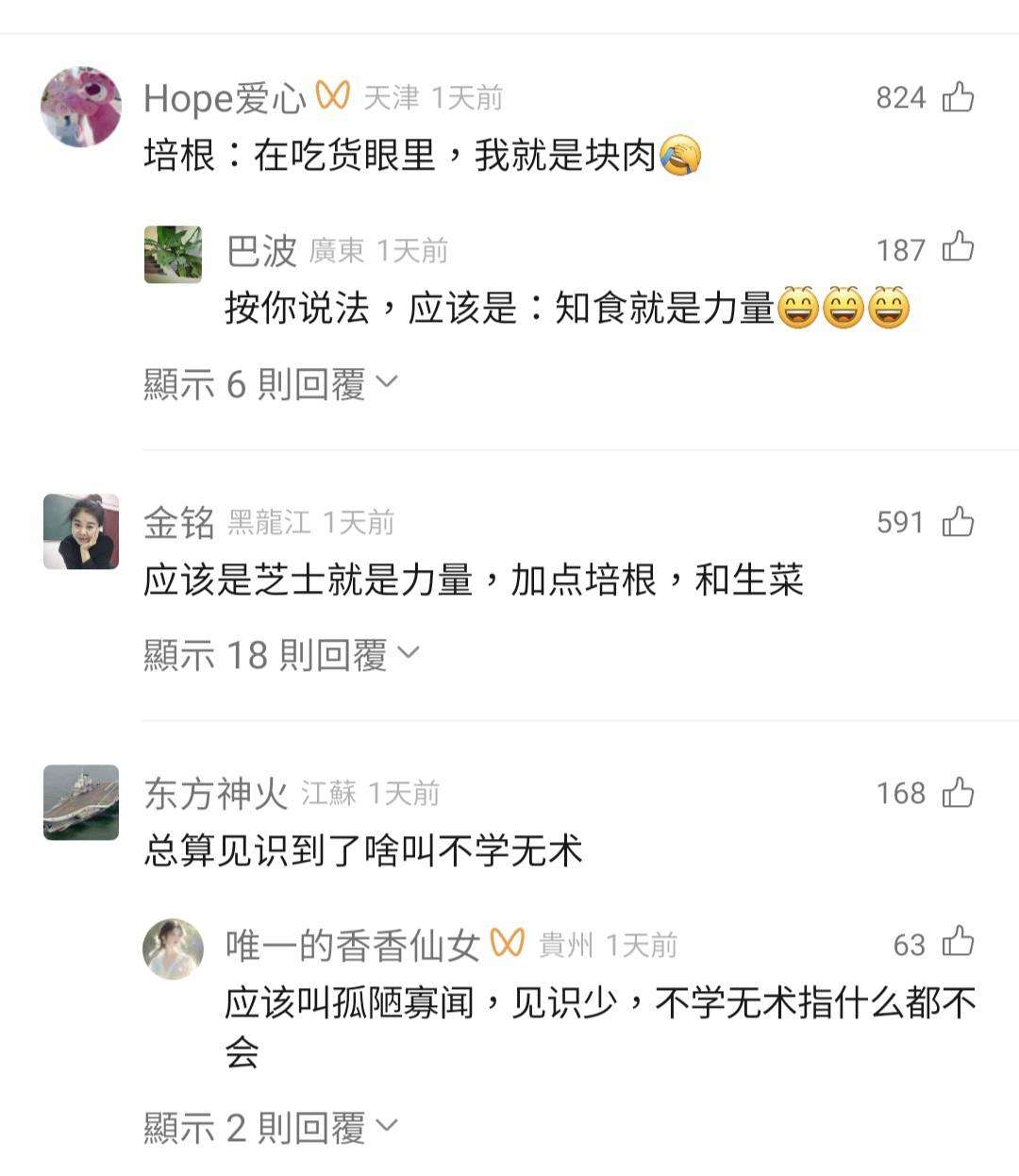
Task: Like 巴波's reply
Action: click(x=958, y=248)
